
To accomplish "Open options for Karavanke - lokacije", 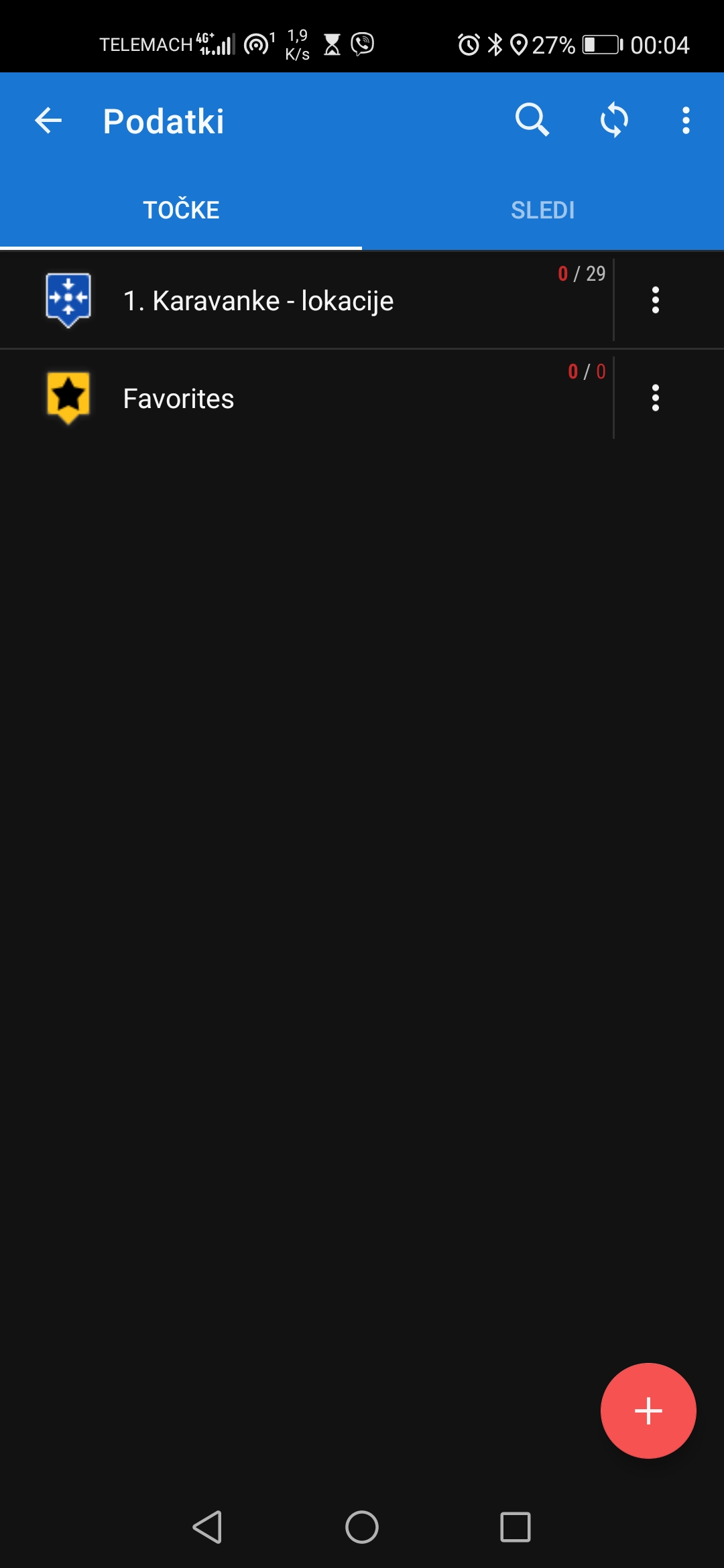I will point(655,300).
